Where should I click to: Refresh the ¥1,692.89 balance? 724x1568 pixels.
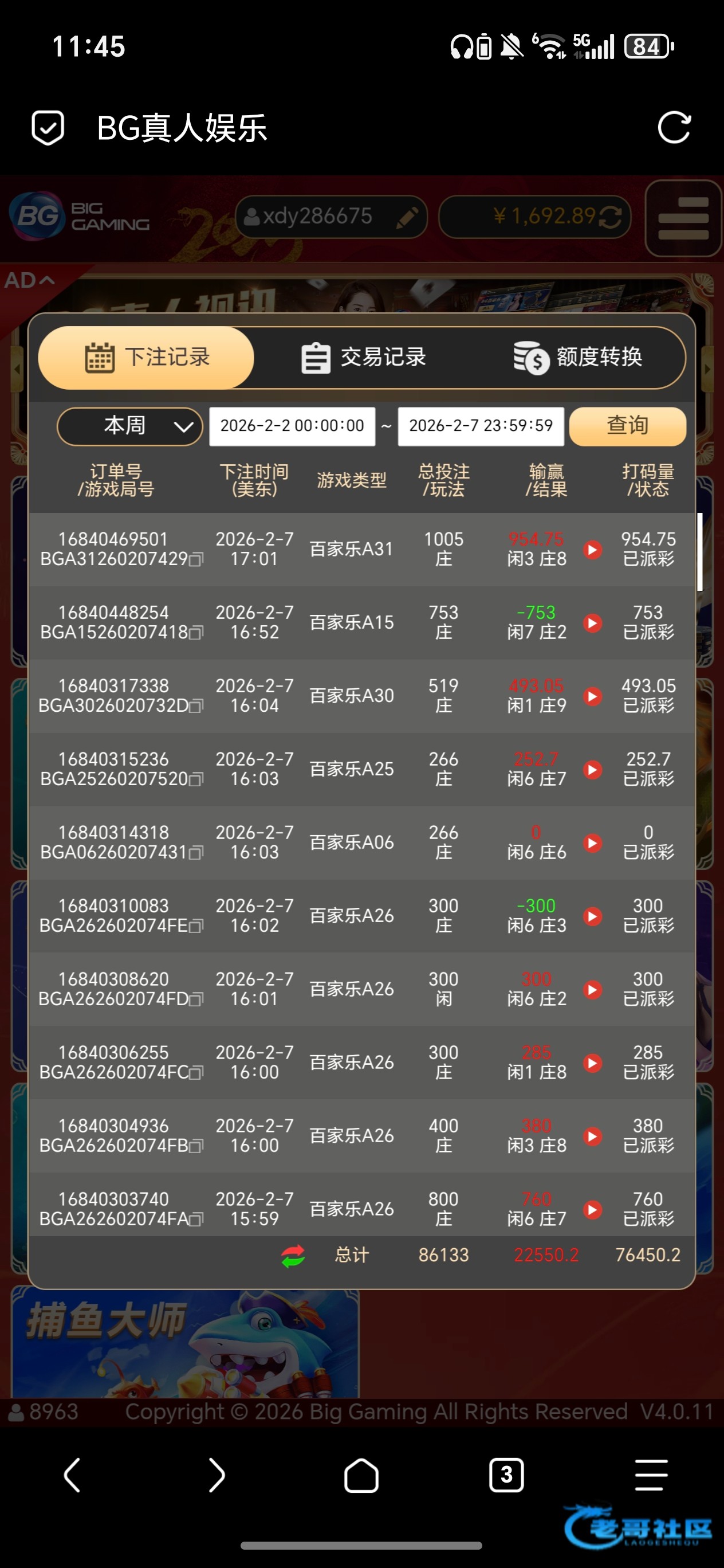coord(610,217)
